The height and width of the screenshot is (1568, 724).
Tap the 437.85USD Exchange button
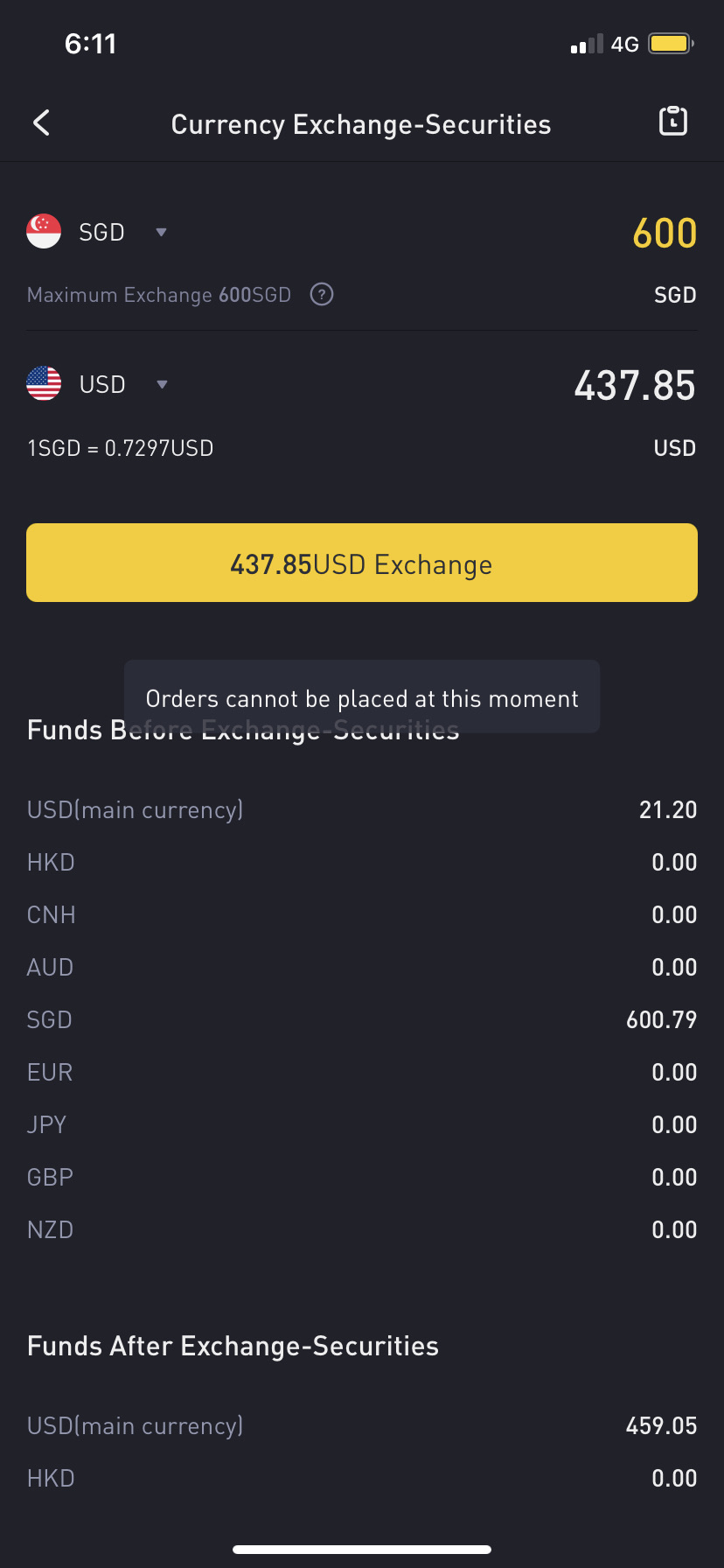(x=362, y=563)
